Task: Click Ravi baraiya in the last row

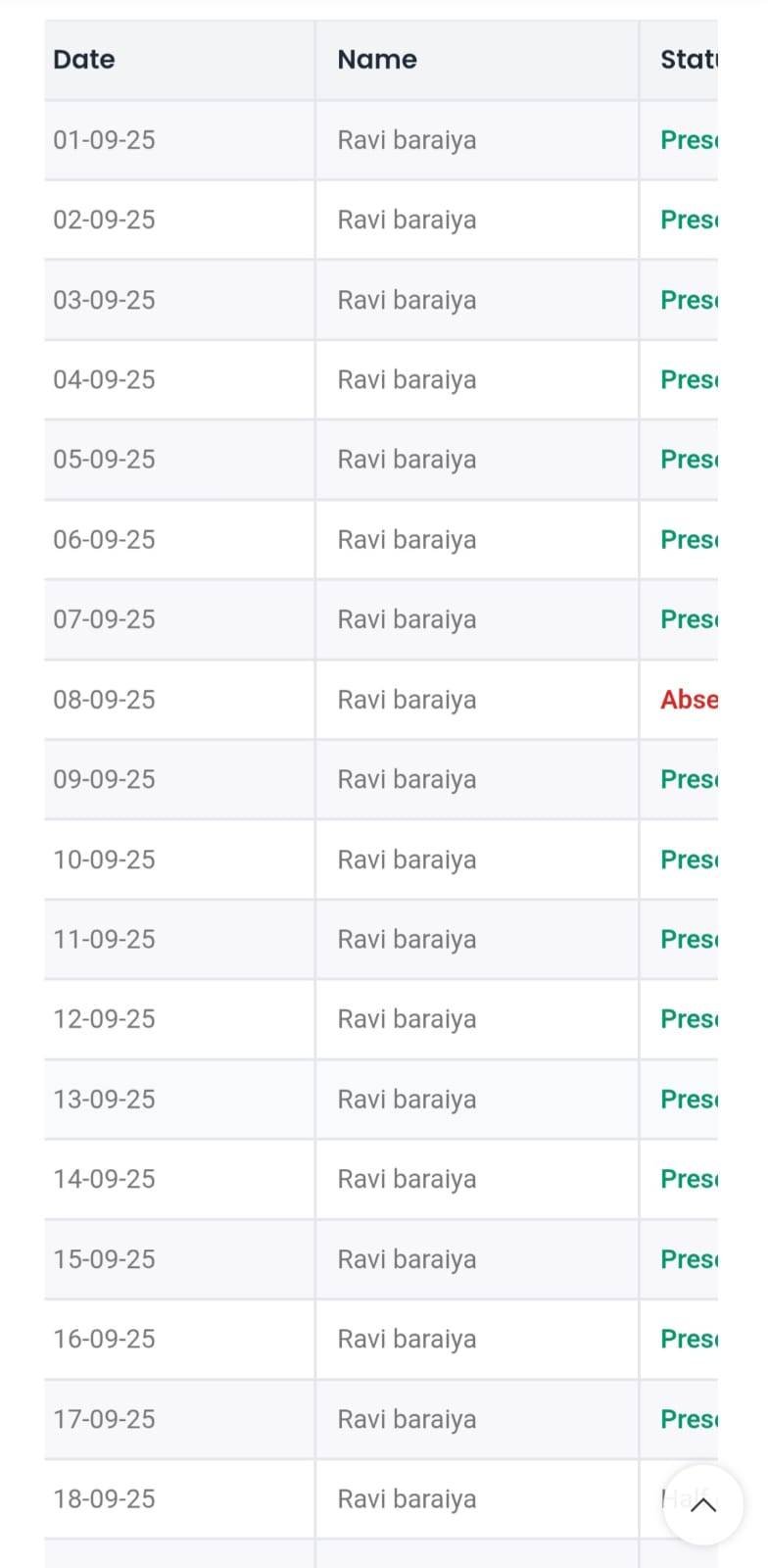Action: point(407,1498)
